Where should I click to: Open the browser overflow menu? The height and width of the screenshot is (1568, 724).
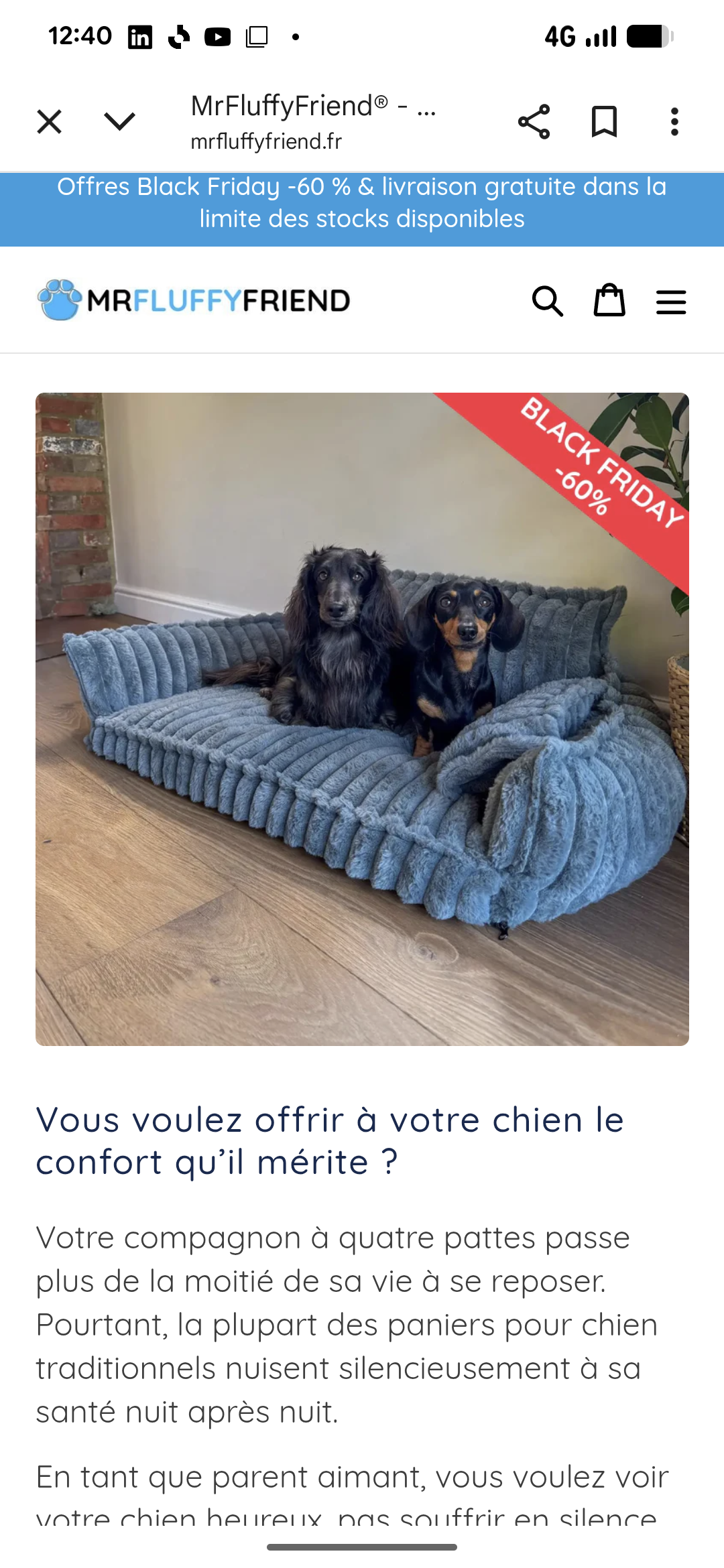coord(674,122)
